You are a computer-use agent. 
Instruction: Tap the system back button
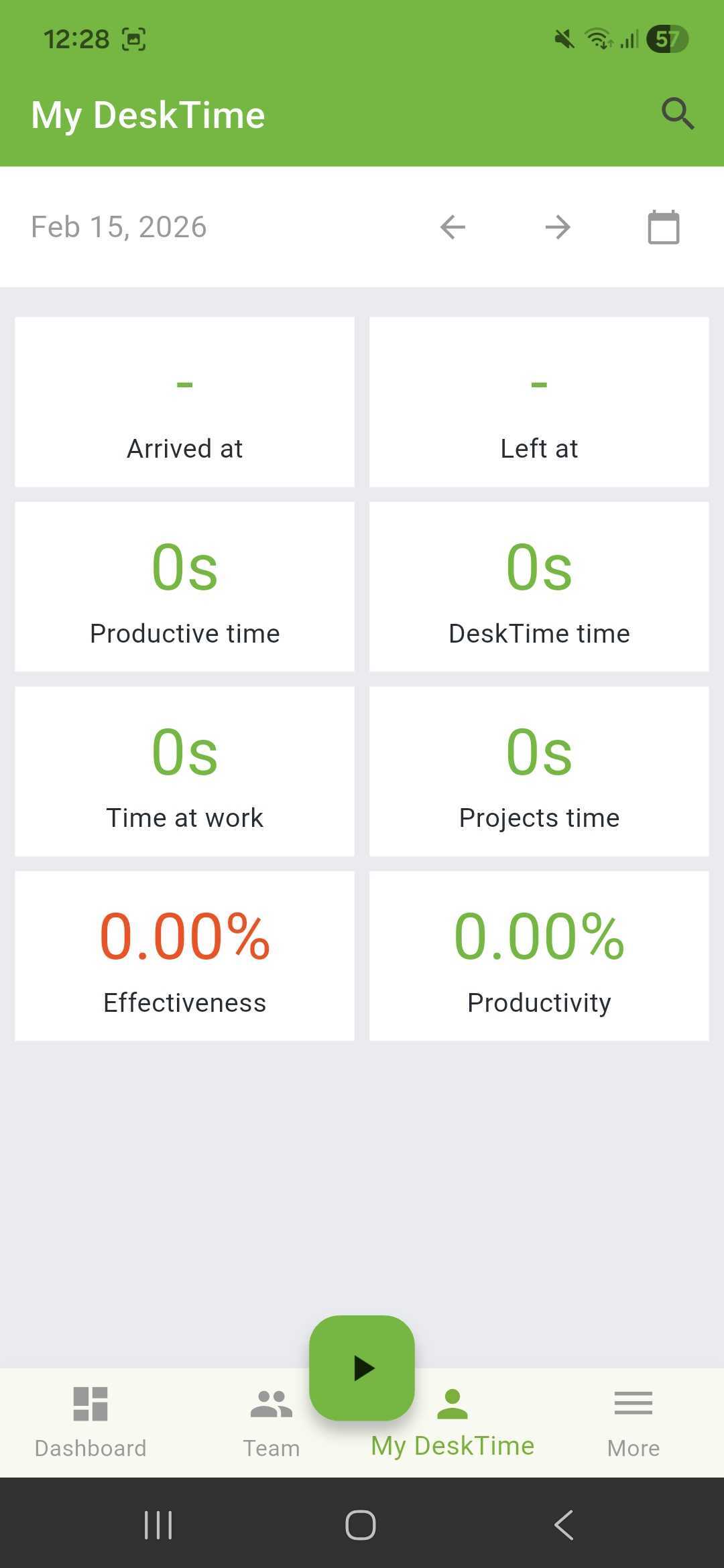coord(564,1525)
